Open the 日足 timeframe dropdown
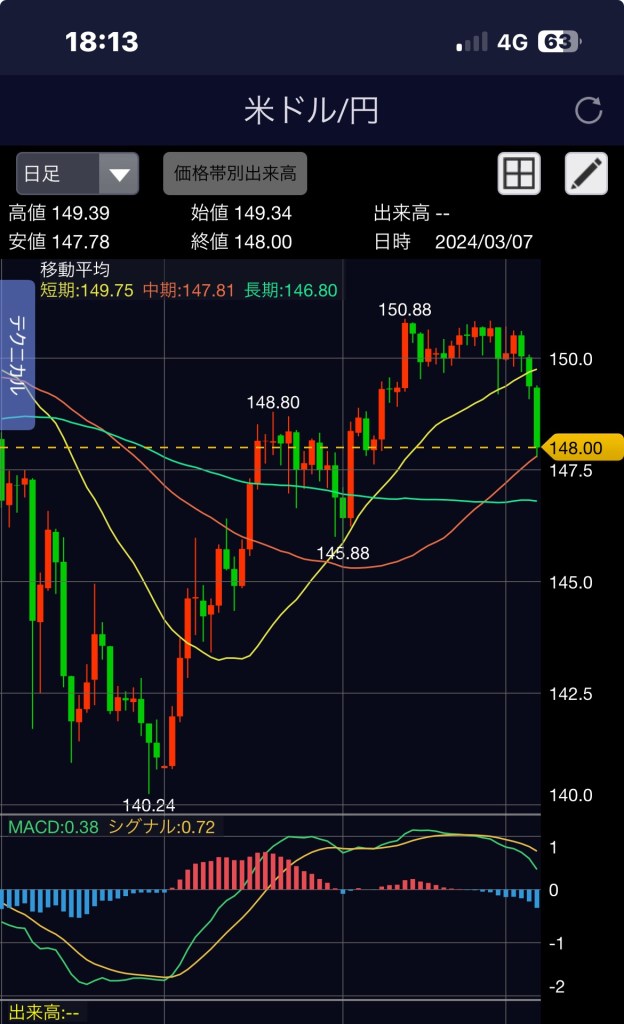The width and height of the screenshot is (624, 1024). [77, 174]
